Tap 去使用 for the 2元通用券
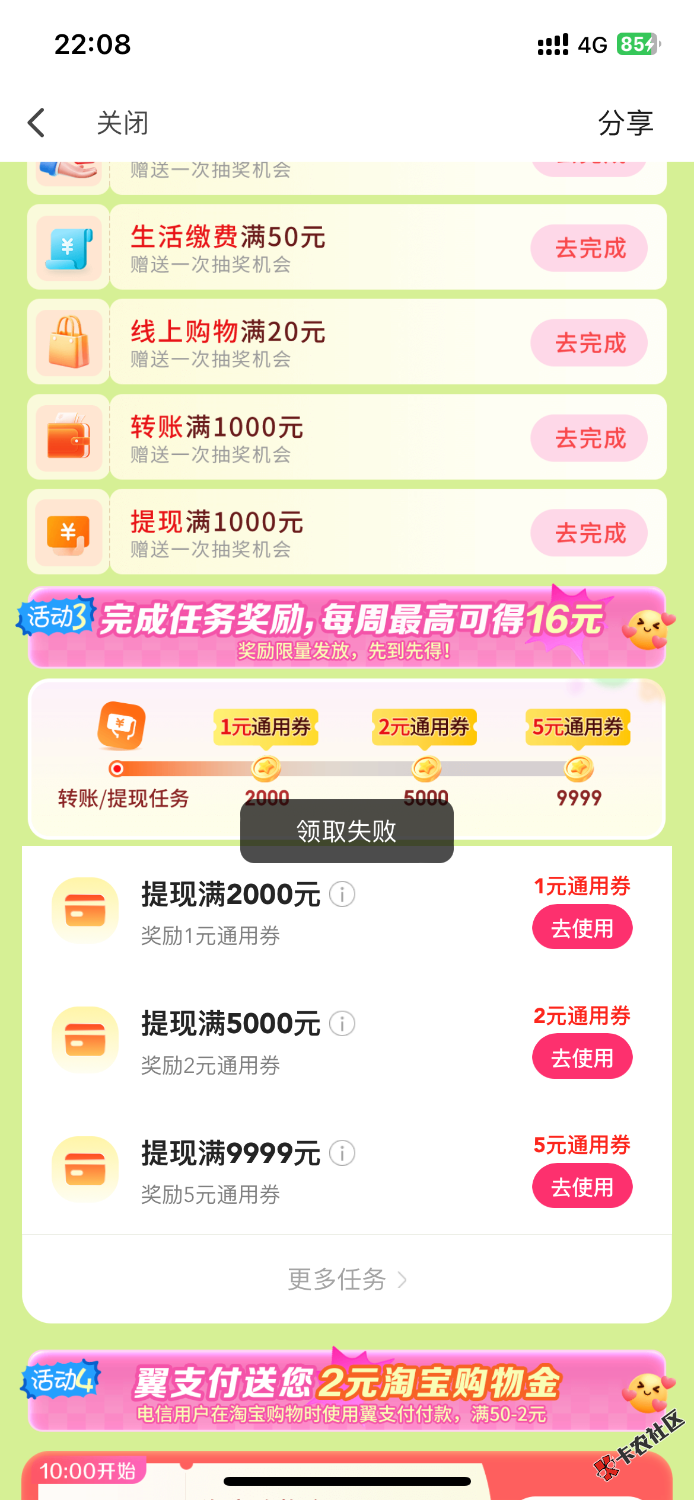The image size is (694, 1500). (582, 1057)
